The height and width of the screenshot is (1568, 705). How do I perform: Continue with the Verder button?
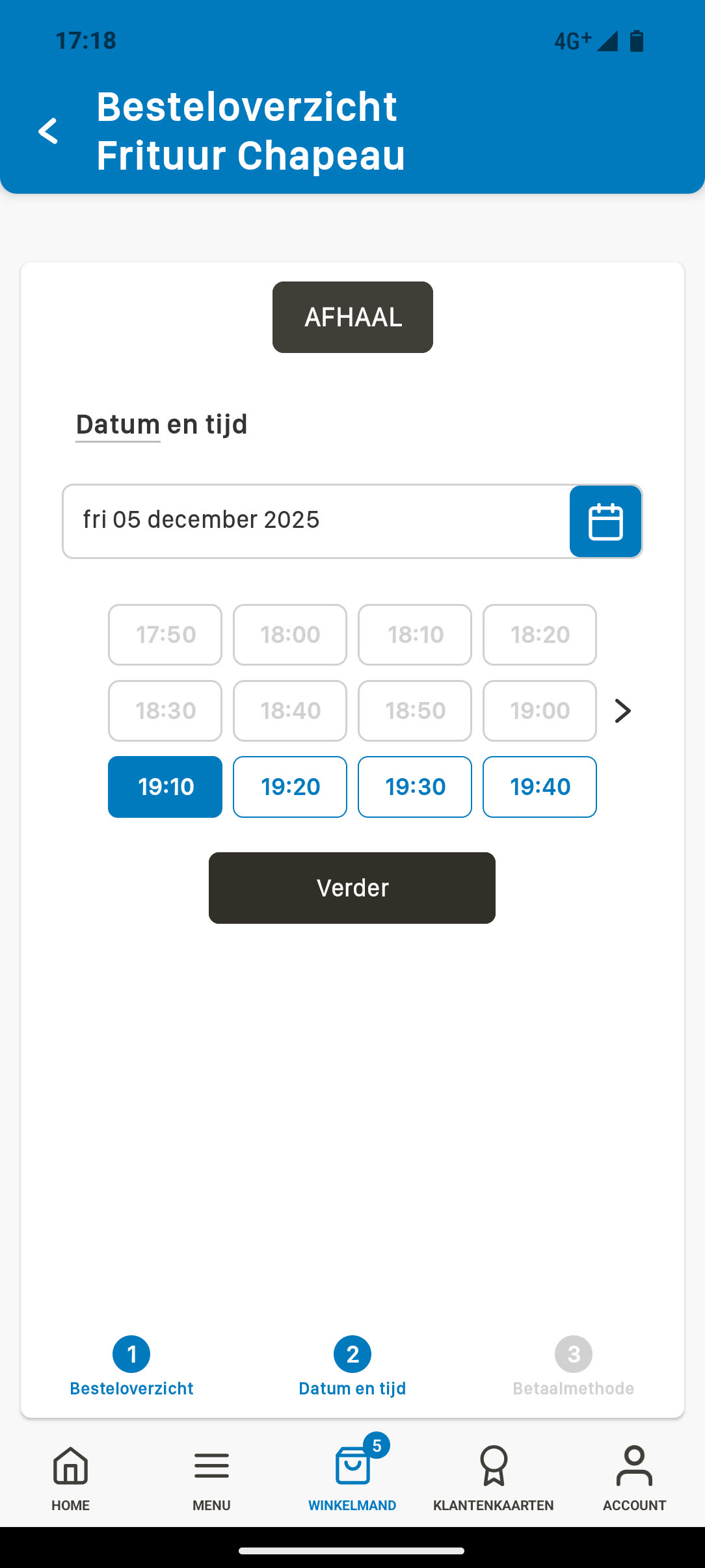(352, 888)
